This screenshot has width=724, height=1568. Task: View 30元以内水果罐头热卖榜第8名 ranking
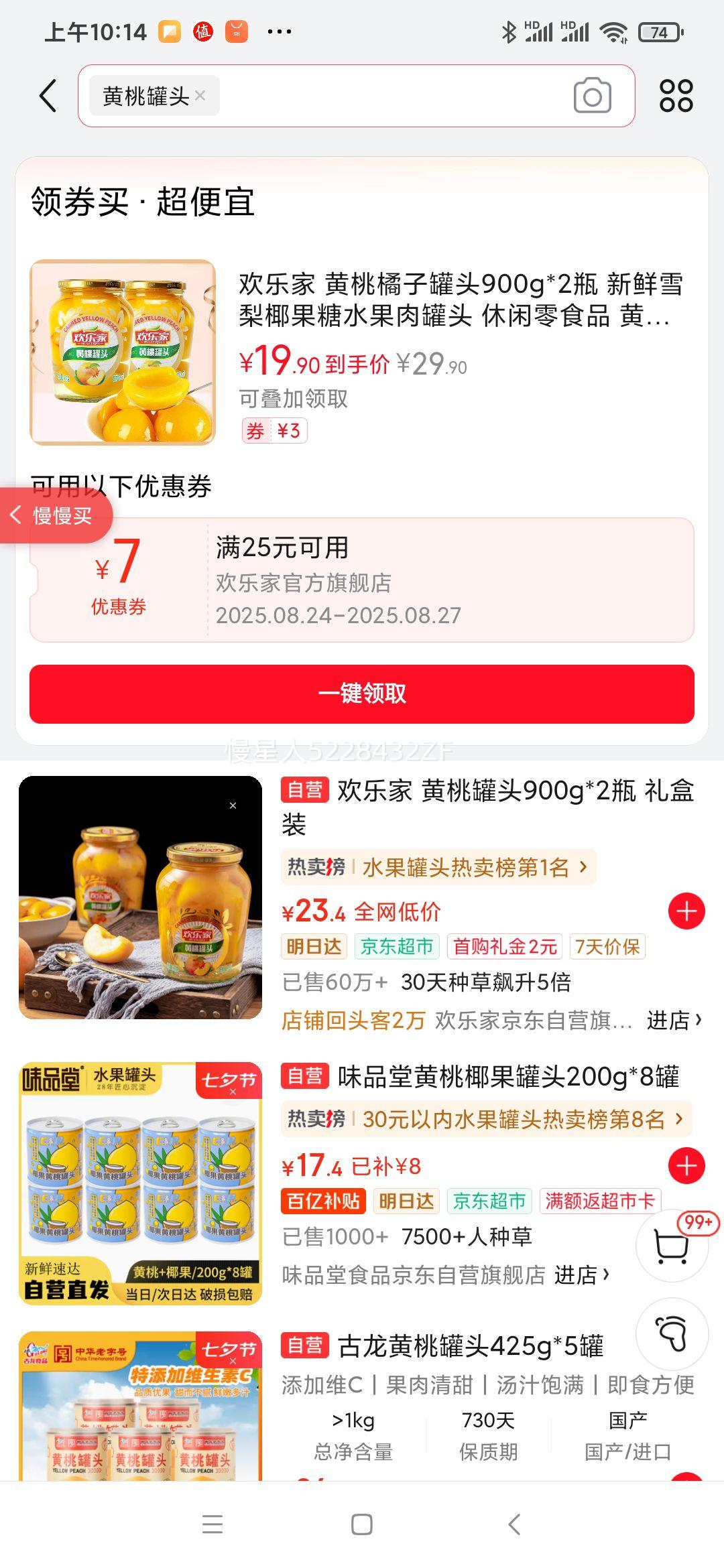click(486, 1119)
